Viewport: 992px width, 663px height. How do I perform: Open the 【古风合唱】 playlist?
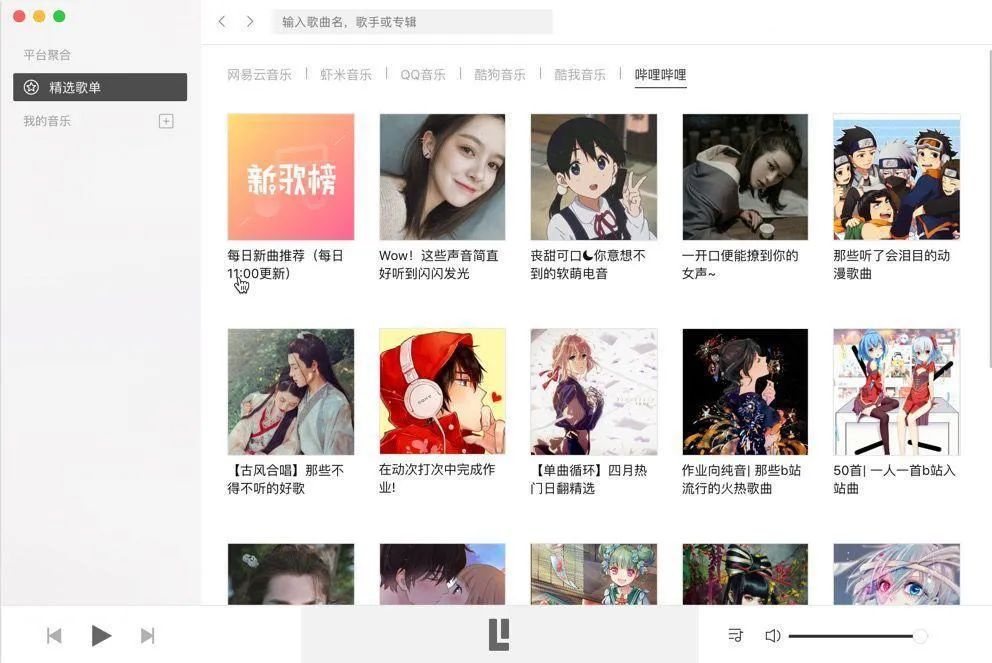pos(290,392)
